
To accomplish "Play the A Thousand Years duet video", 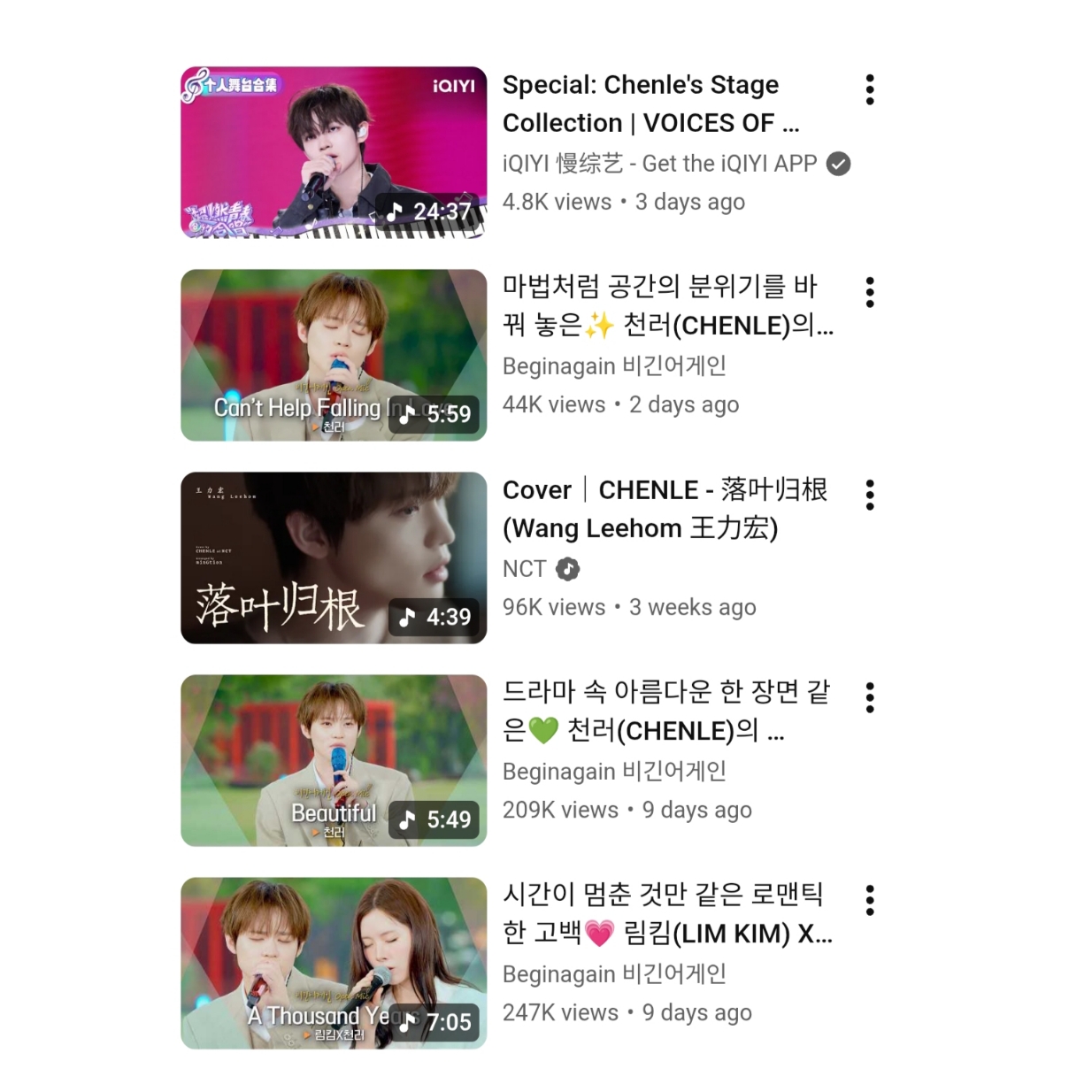I will tap(334, 963).
